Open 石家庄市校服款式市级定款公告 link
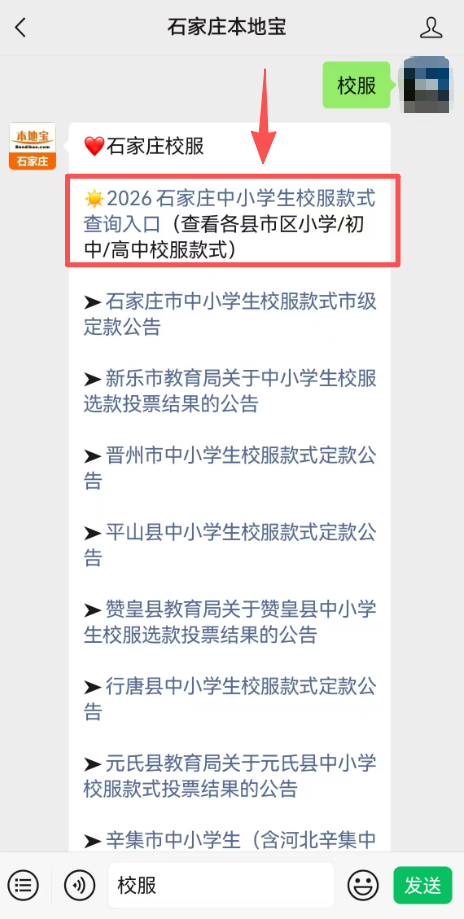The width and height of the screenshot is (464, 919). point(230,314)
